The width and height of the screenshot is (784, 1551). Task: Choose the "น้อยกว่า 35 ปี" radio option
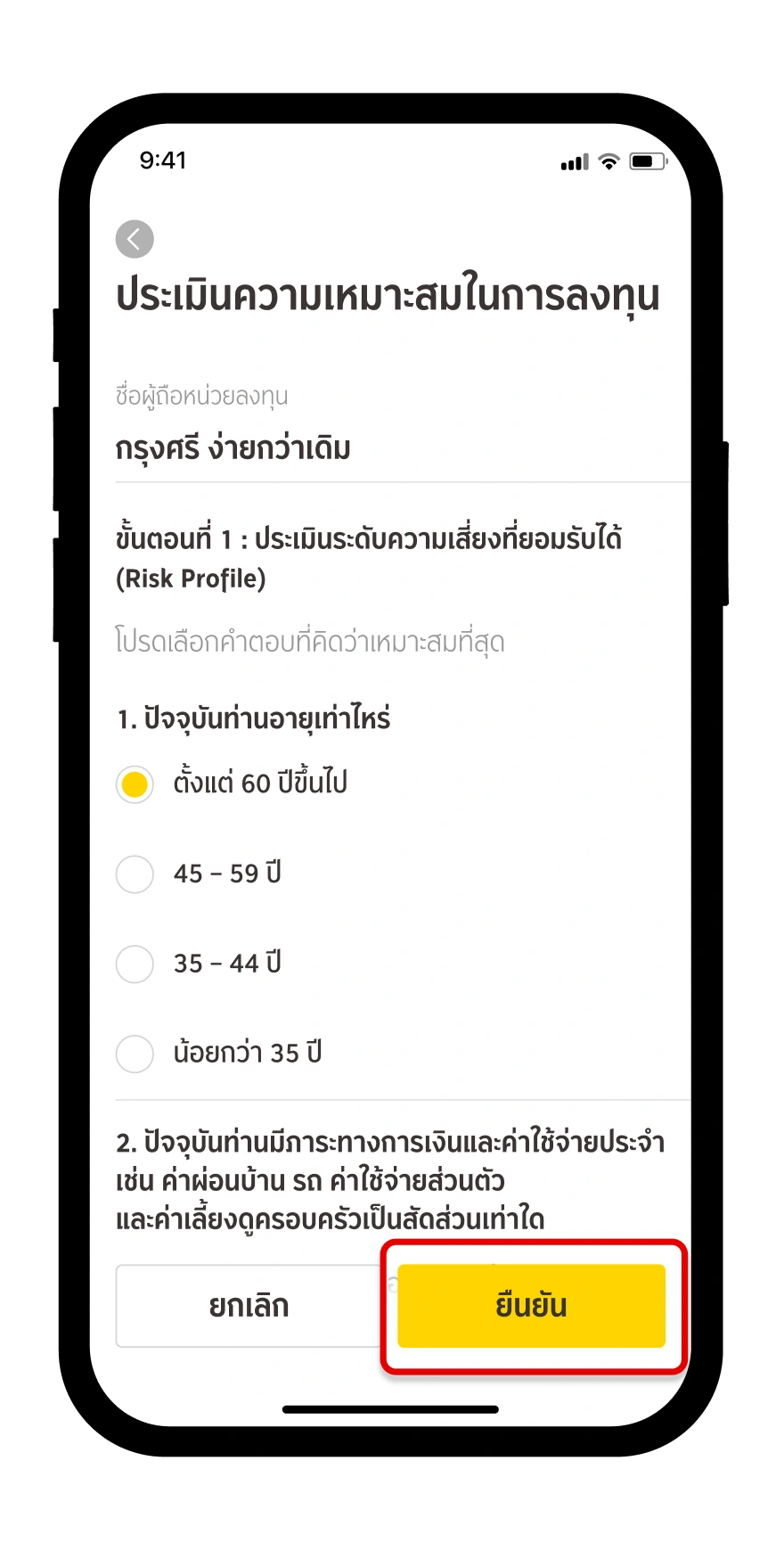pos(135,1055)
